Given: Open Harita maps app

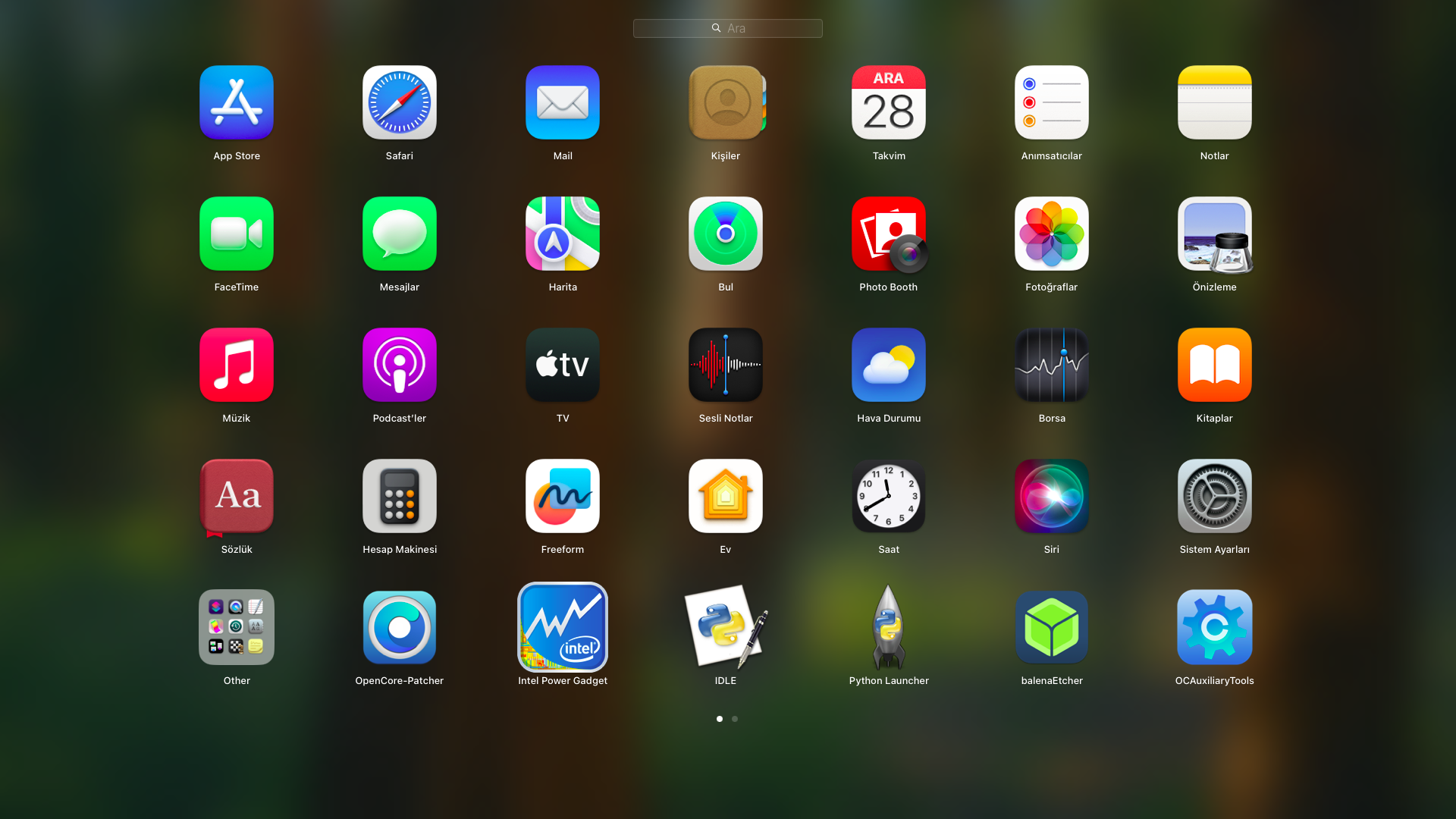Looking at the screenshot, I should point(563,234).
